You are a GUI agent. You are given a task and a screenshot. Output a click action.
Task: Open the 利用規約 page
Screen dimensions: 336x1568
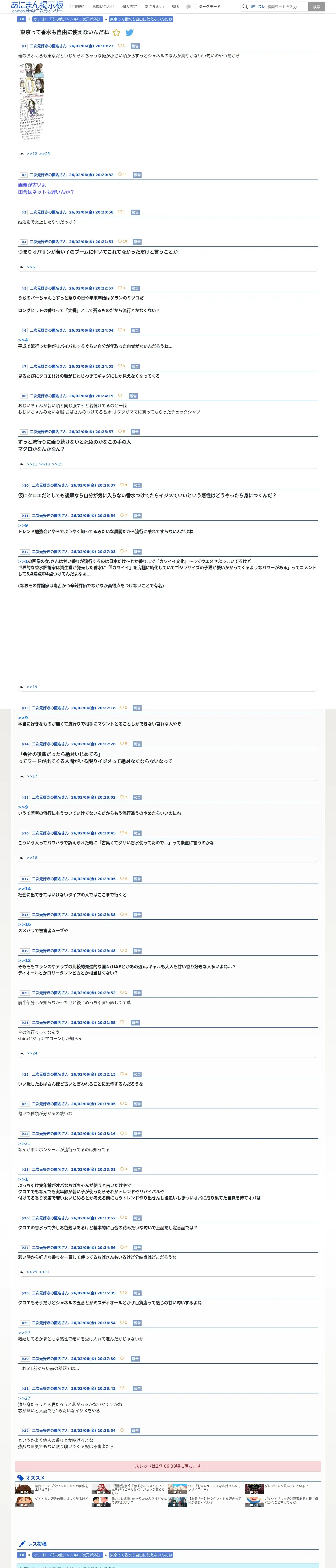click(77, 7)
